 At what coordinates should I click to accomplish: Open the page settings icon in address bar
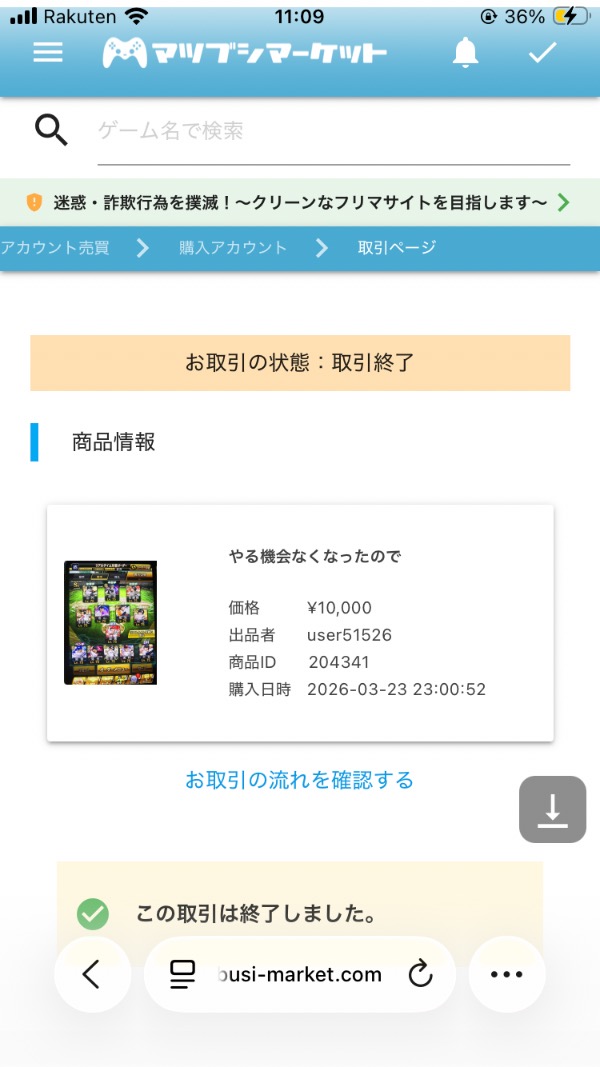(x=182, y=974)
